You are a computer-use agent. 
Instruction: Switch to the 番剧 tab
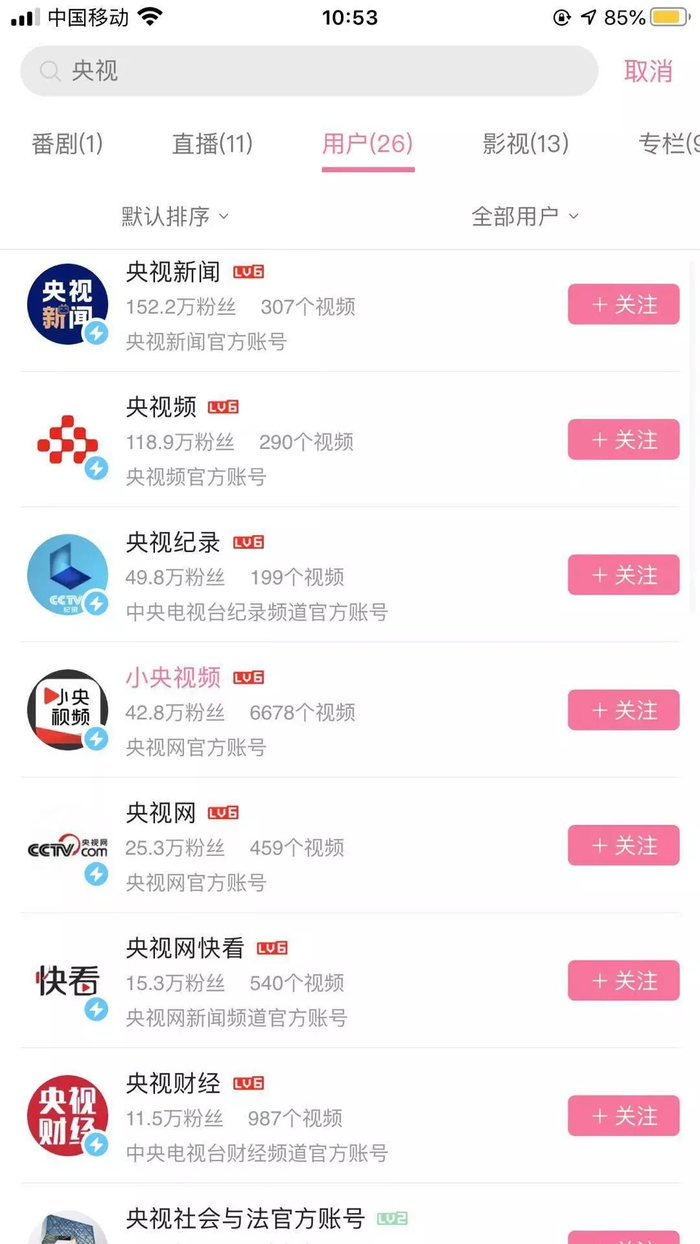pos(67,144)
